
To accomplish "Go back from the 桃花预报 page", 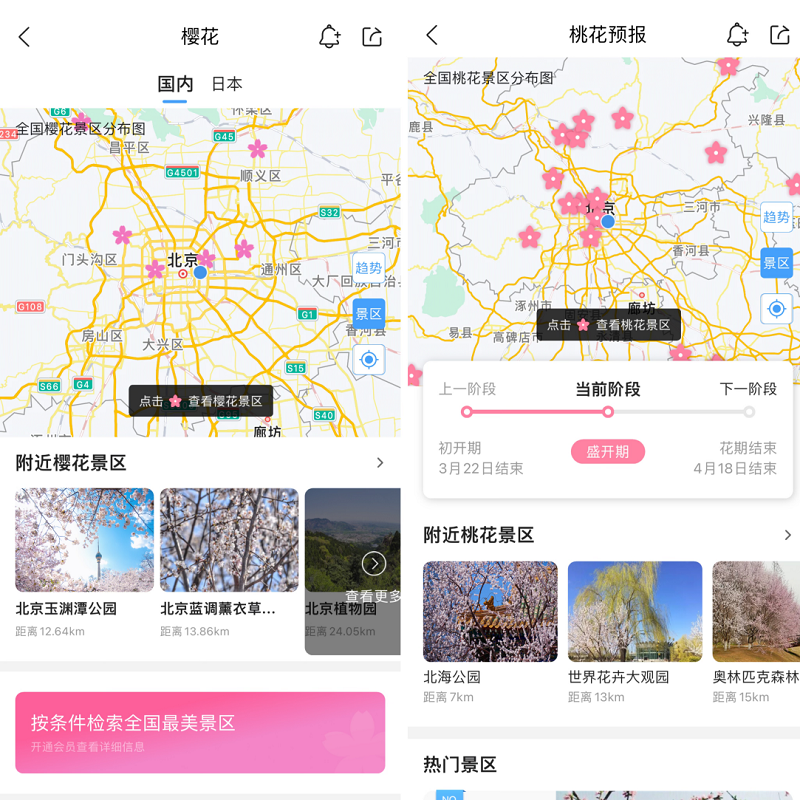I will coord(432,35).
